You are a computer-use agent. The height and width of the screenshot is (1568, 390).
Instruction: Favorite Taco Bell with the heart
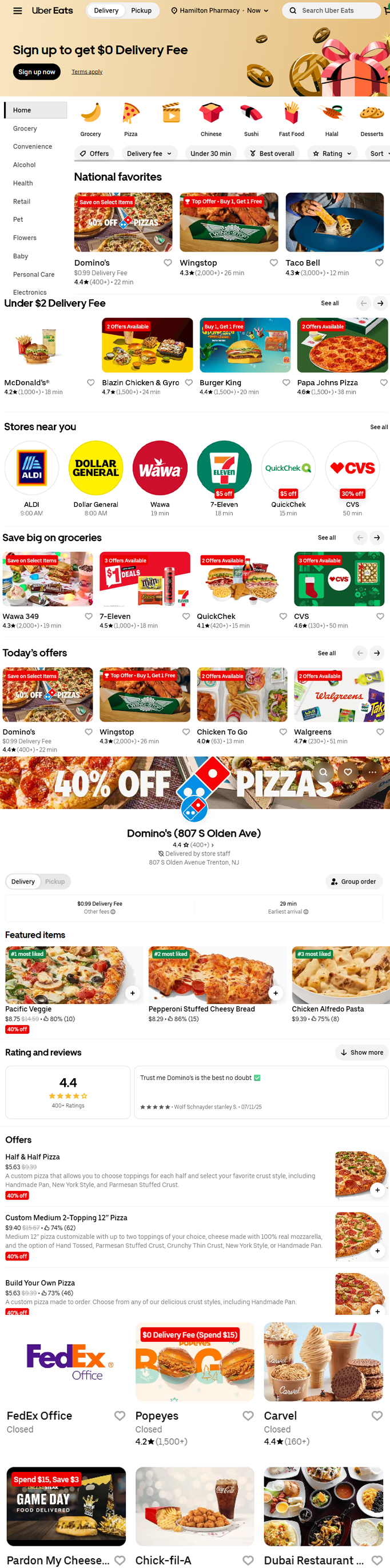[379, 263]
